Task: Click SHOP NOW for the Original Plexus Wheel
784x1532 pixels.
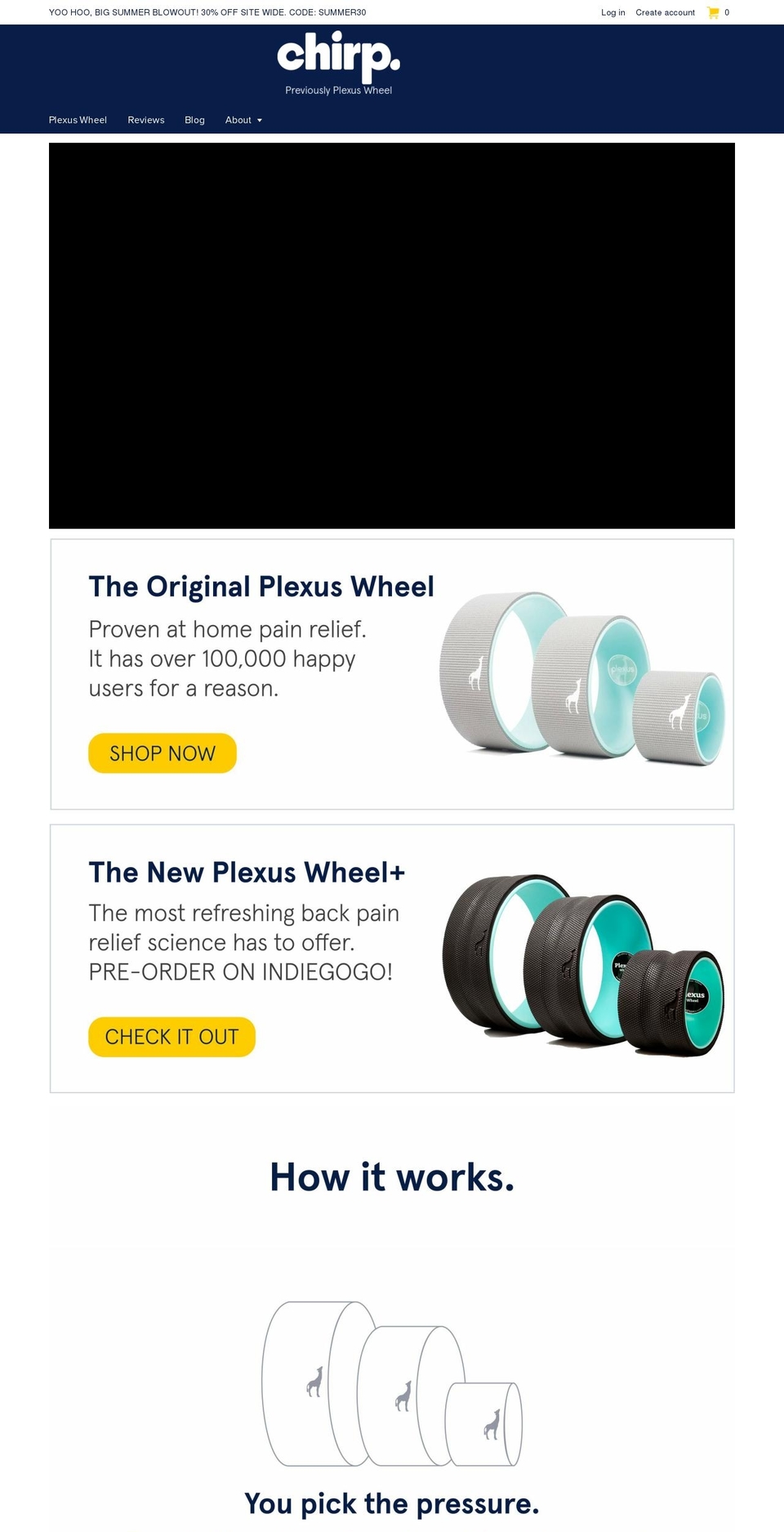Action: coord(162,753)
